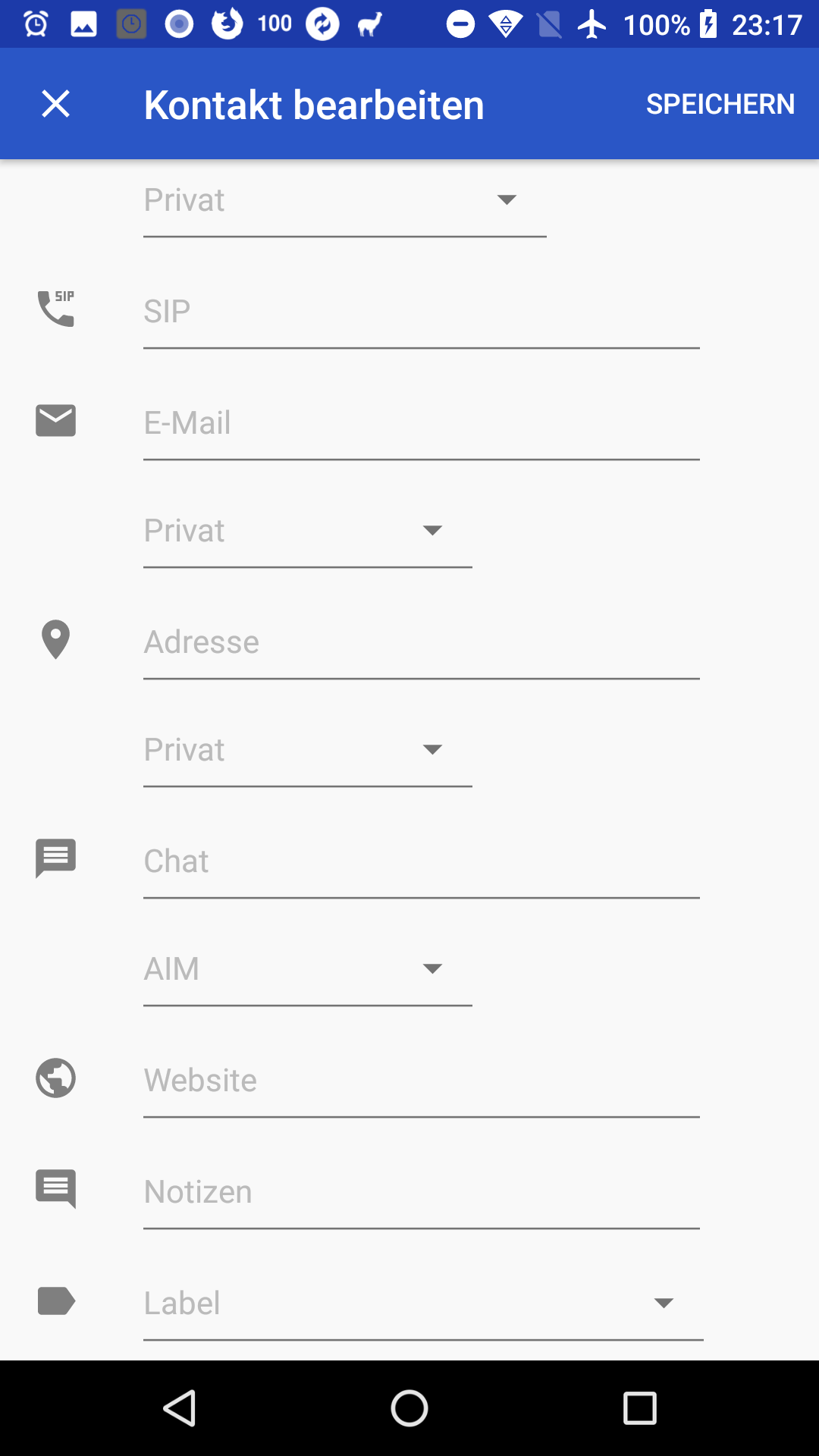The height and width of the screenshot is (1456, 819).
Task: Focus the Website field
Action: [421, 1081]
